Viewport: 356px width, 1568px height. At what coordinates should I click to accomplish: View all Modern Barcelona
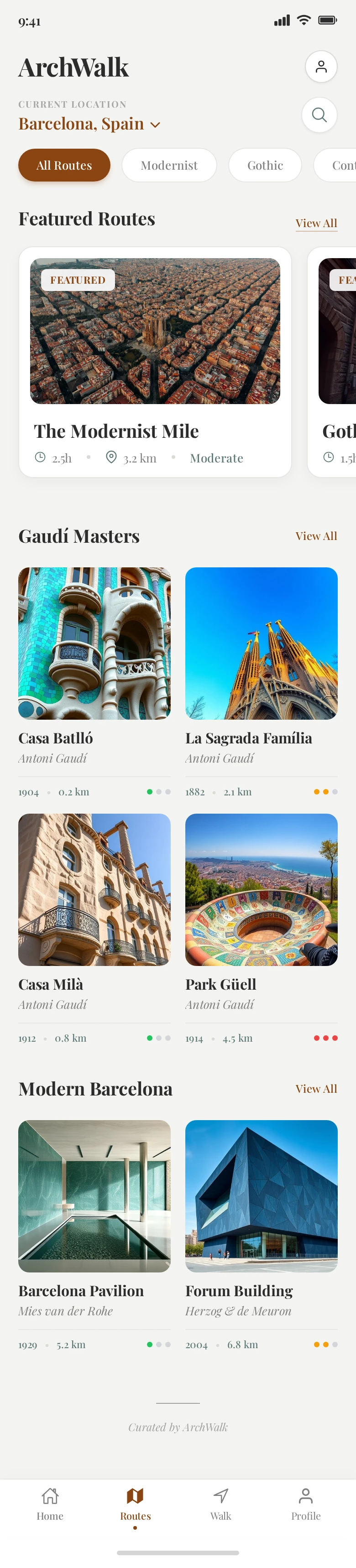click(x=316, y=1088)
